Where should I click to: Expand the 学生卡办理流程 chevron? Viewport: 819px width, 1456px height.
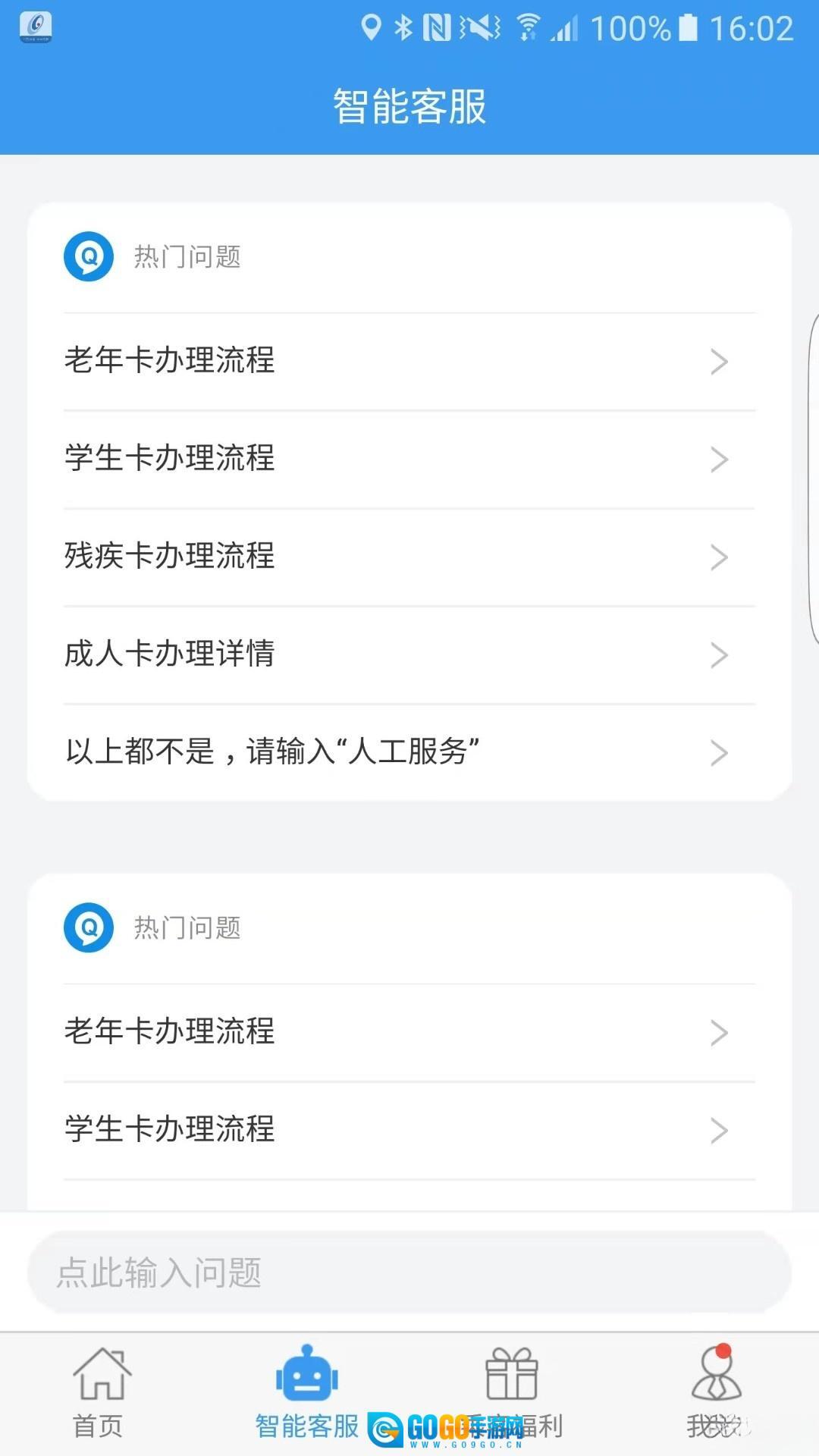[719, 460]
